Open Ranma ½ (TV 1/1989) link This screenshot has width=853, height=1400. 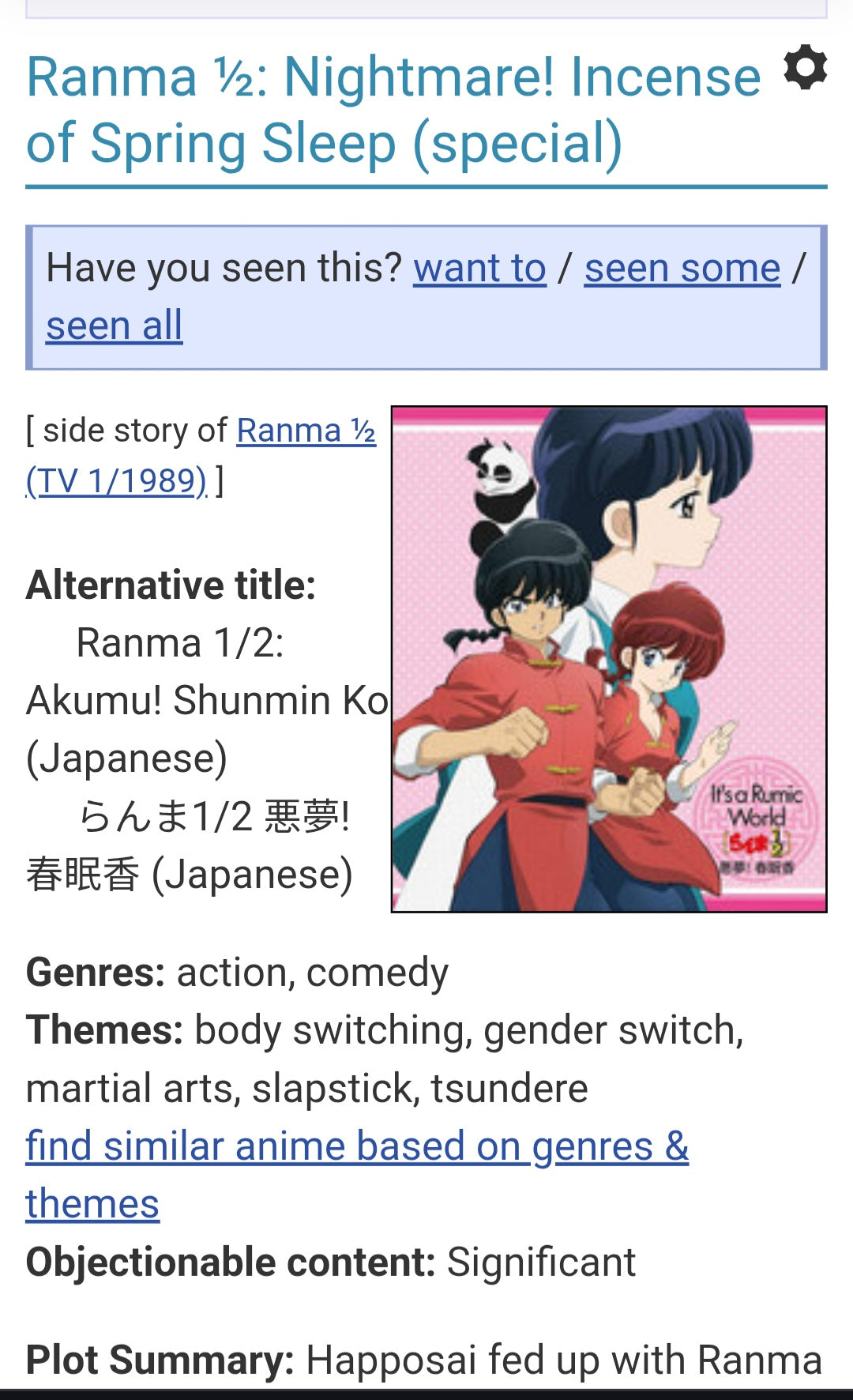[x=306, y=431]
